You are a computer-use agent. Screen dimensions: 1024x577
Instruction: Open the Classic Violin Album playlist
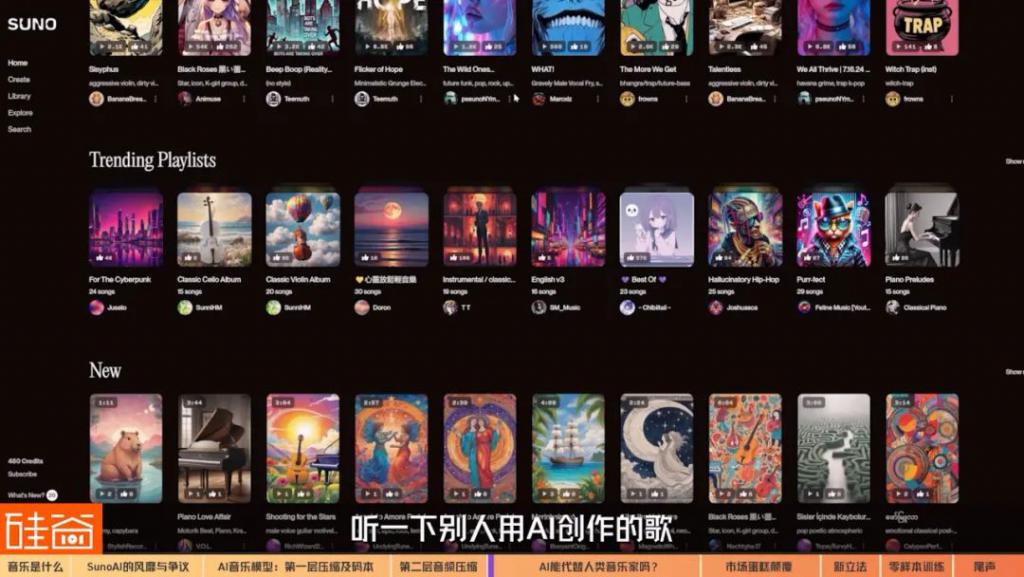(x=302, y=229)
